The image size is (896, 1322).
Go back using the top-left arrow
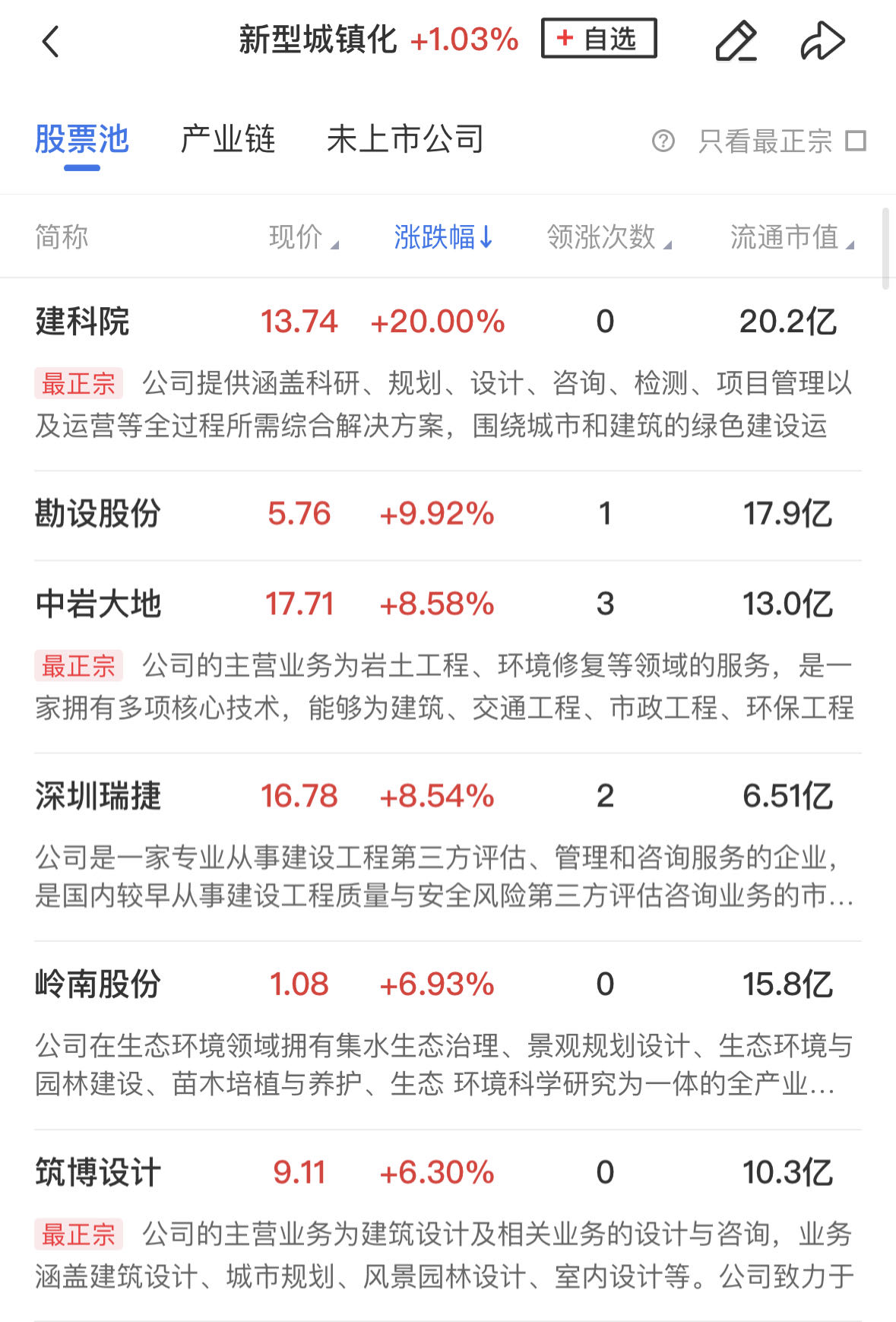[x=51, y=41]
